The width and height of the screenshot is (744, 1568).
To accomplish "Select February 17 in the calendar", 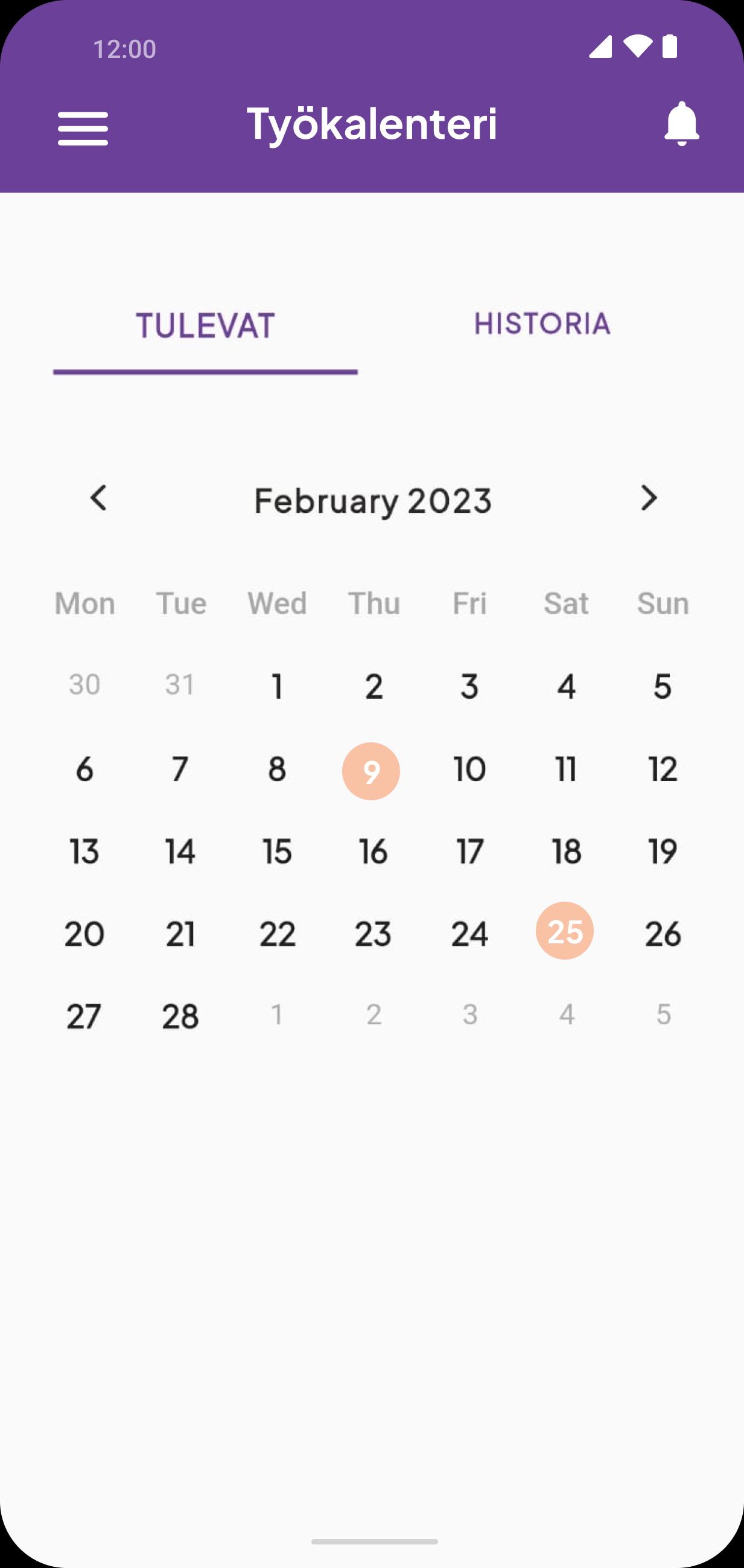I will coord(470,851).
